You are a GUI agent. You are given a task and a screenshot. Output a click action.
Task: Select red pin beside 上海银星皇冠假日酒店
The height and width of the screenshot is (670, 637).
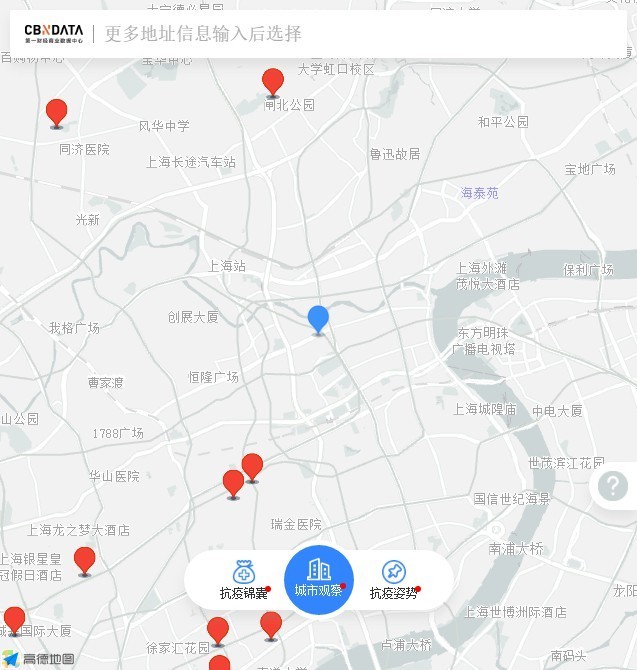click(85, 561)
